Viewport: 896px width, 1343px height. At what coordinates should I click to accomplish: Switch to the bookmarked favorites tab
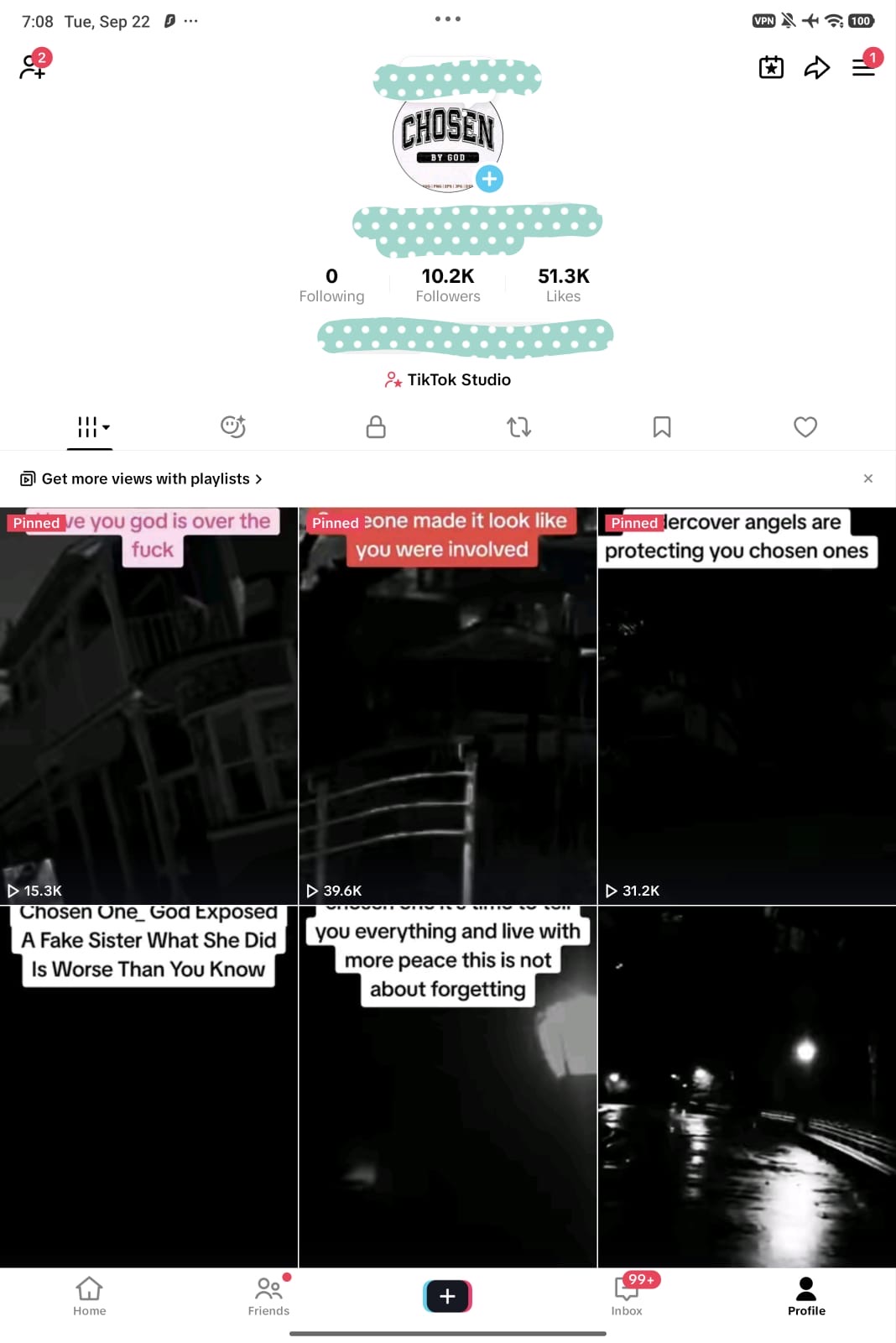click(x=662, y=426)
